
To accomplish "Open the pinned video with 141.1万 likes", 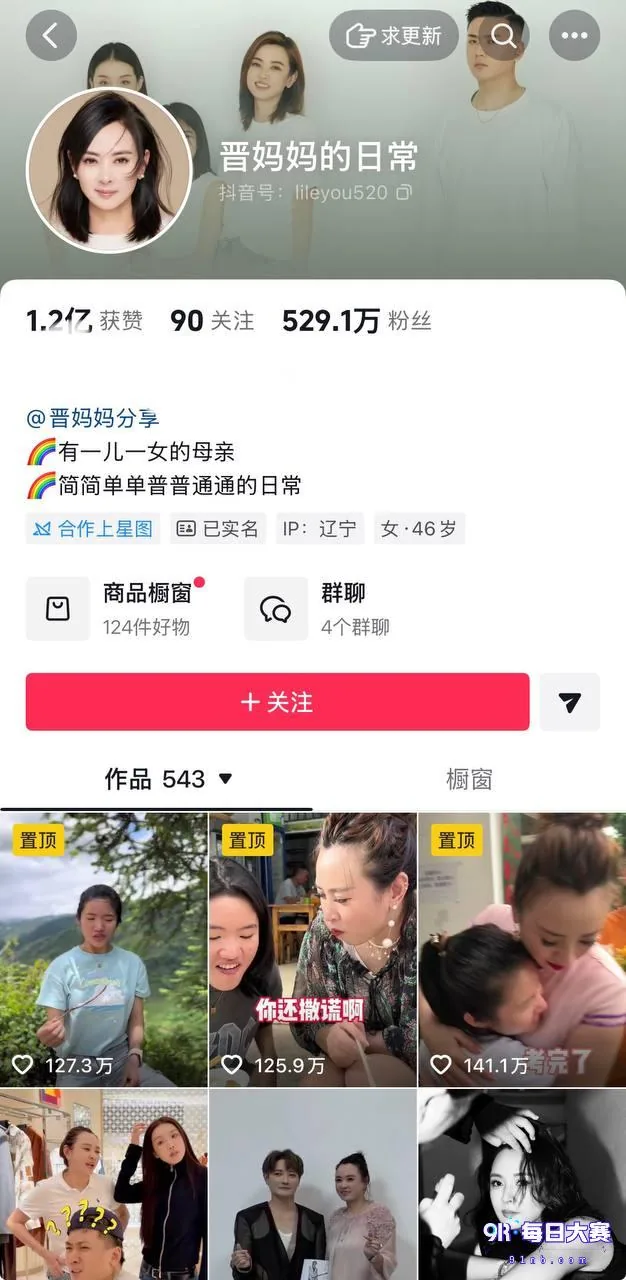I will click(x=522, y=950).
